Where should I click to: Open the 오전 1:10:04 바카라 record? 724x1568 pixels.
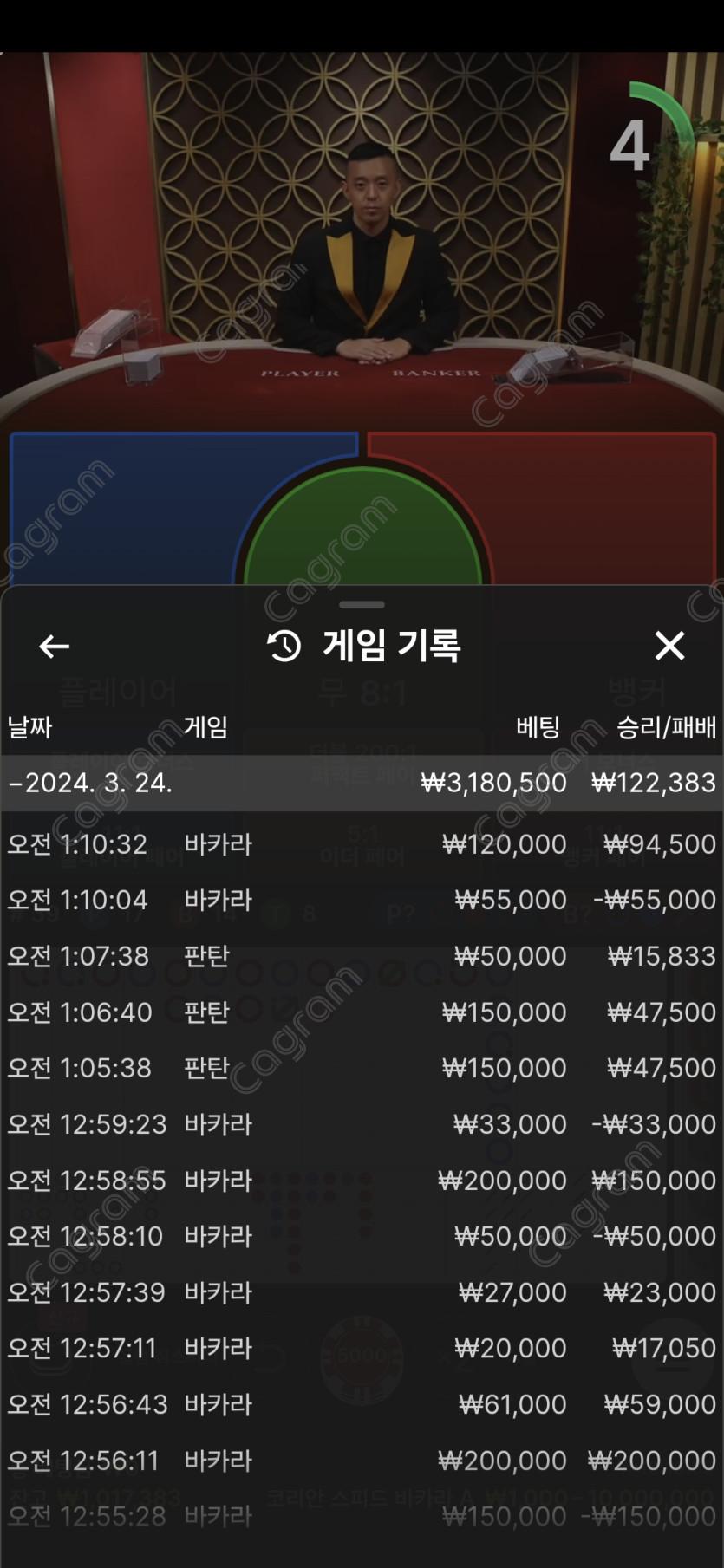coord(362,900)
